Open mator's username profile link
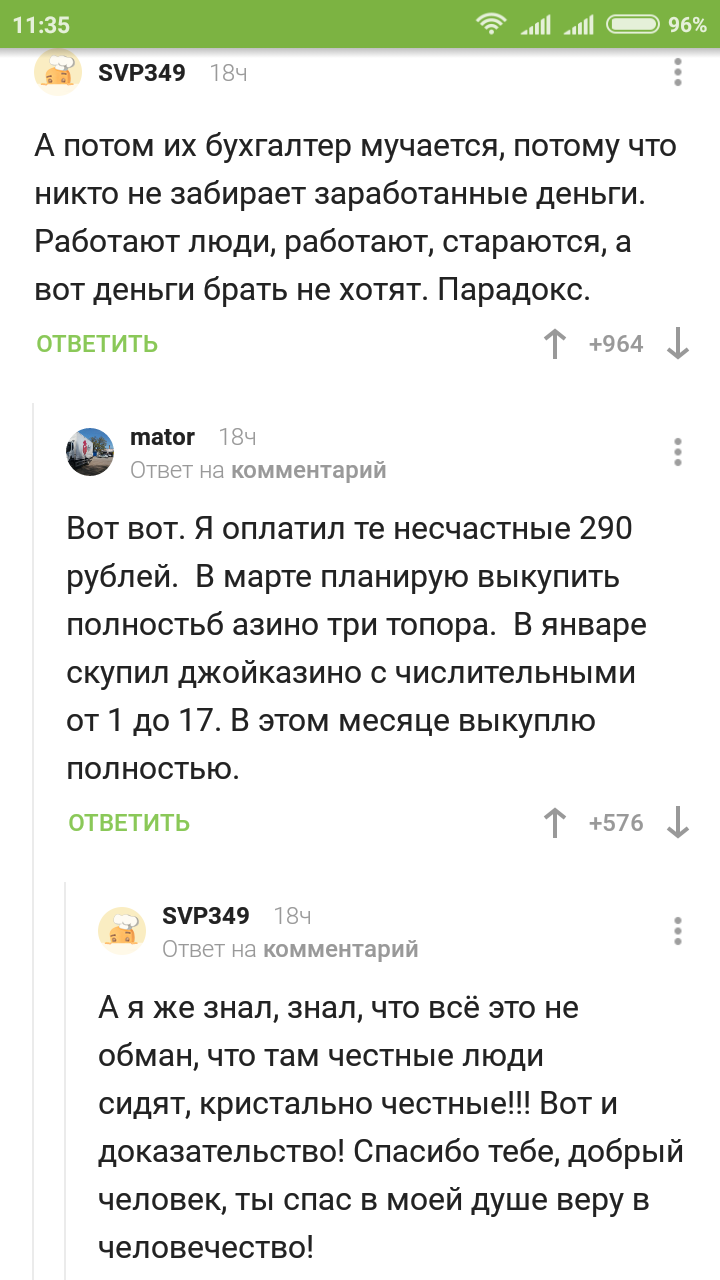720x1280 pixels. (x=162, y=437)
